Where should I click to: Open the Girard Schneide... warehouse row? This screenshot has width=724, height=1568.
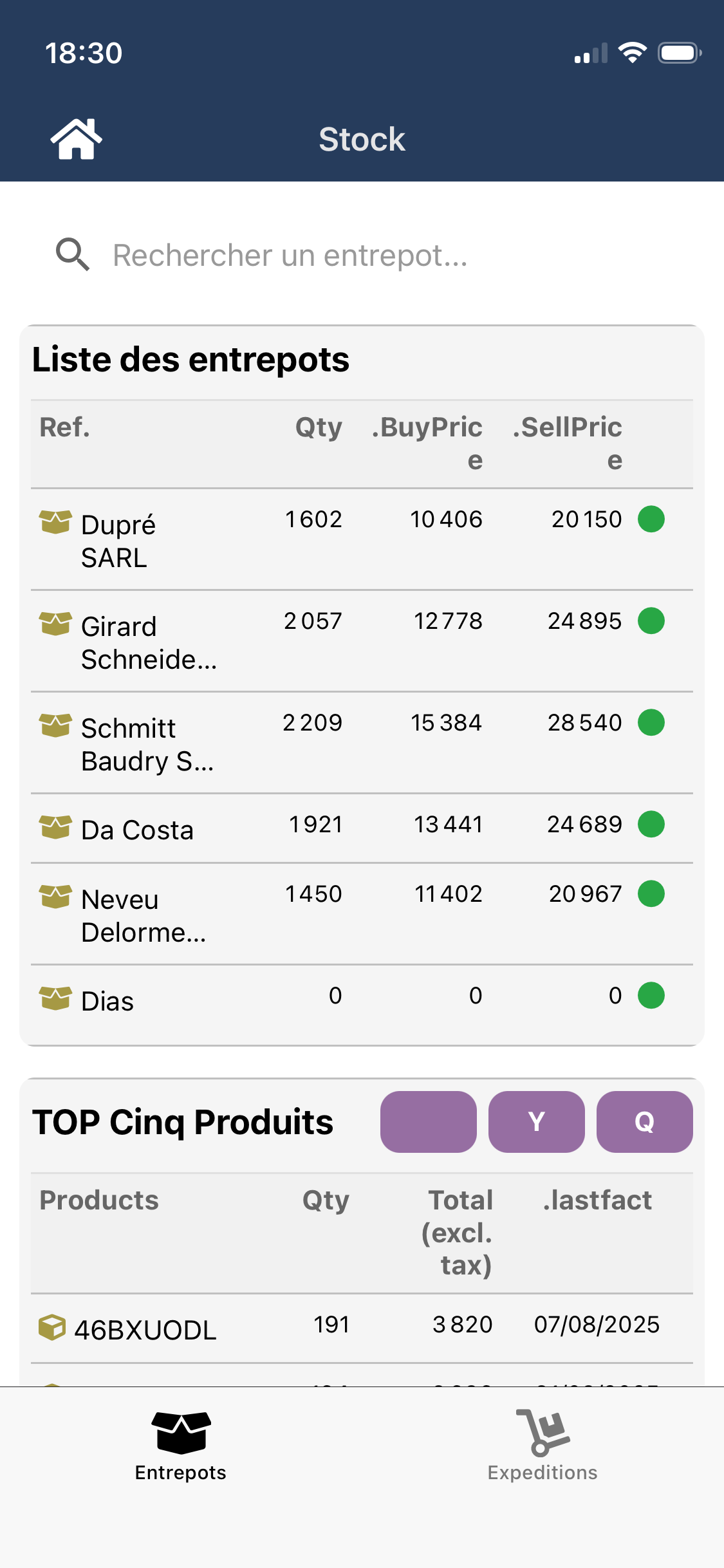coord(148,642)
